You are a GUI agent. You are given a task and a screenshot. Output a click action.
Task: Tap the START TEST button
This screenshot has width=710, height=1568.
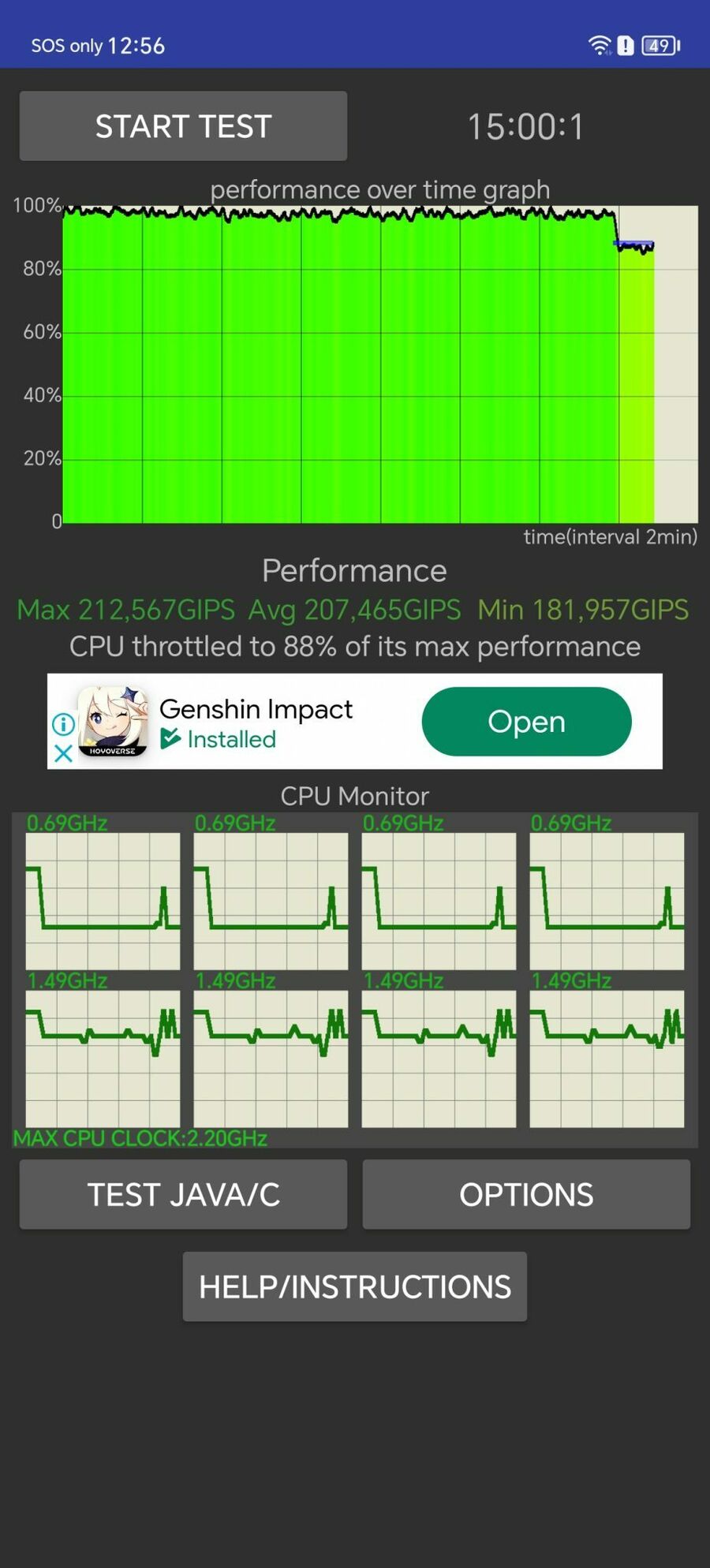183,126
